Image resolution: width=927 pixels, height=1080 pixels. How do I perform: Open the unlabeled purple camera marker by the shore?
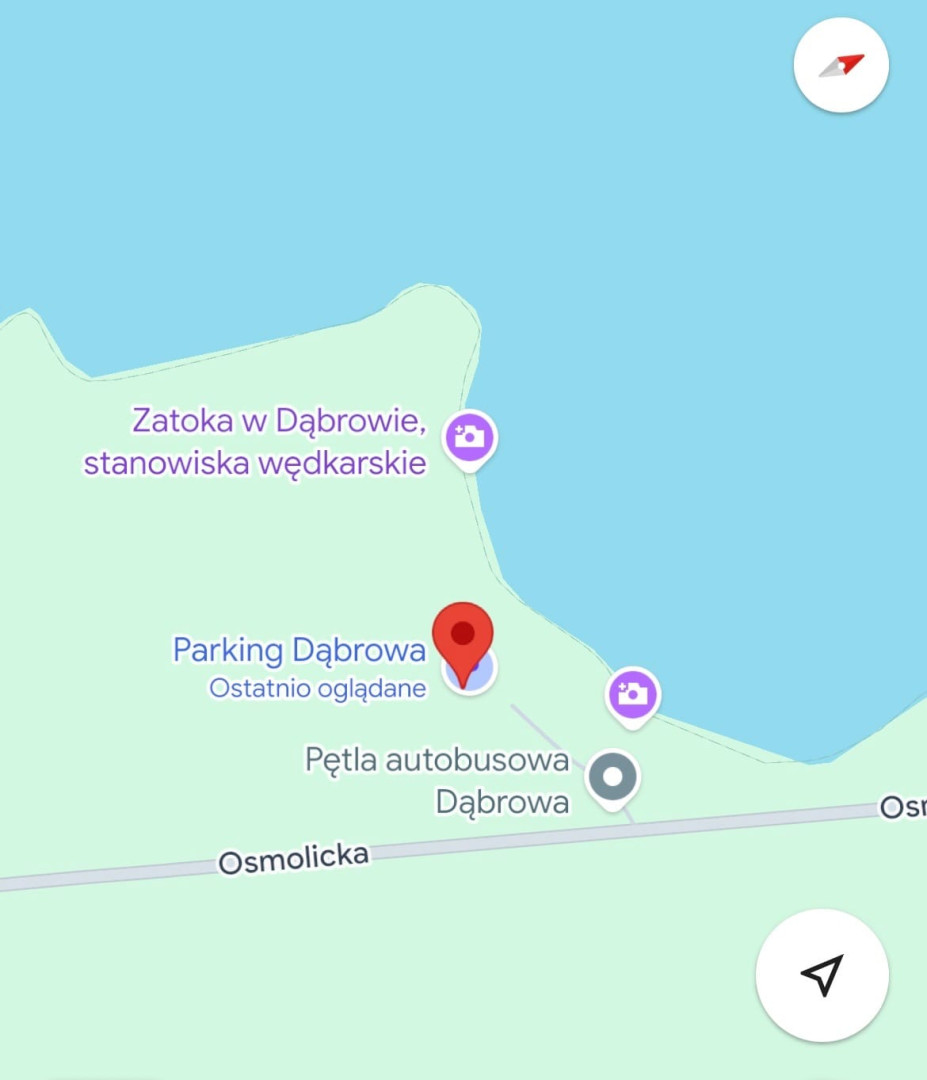coord(634,693)
